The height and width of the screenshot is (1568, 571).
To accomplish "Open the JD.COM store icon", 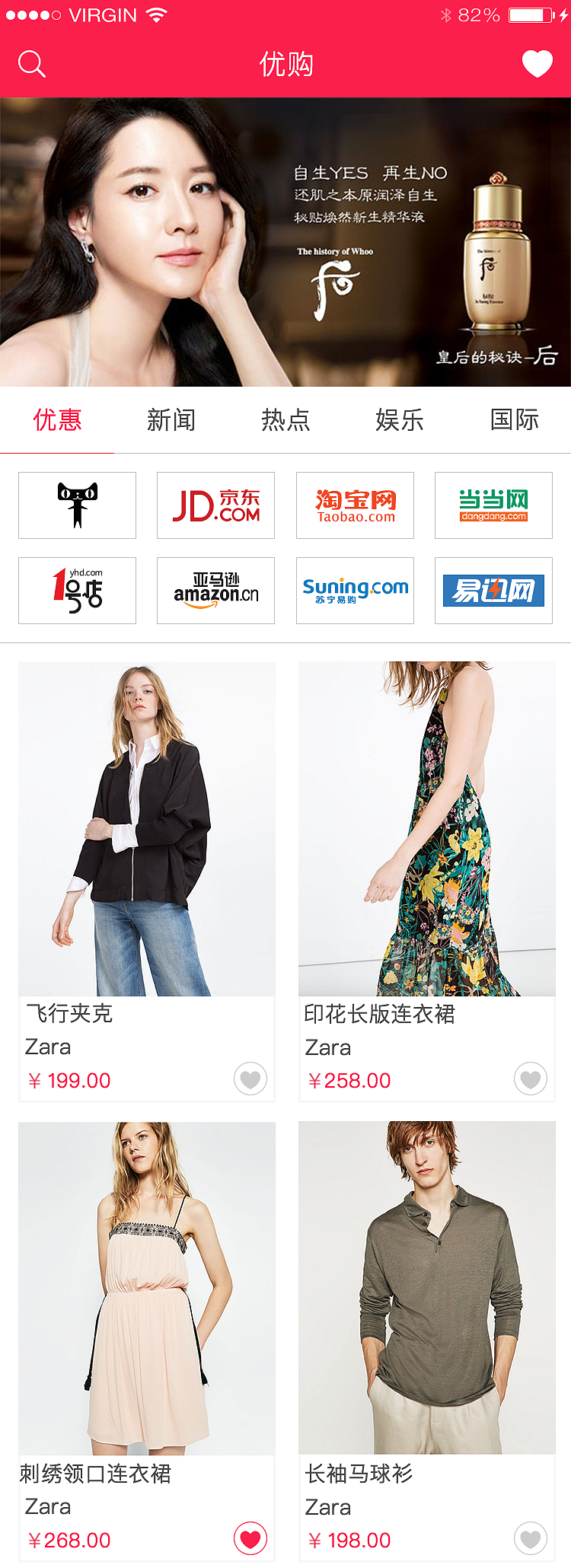I will 215,505.
